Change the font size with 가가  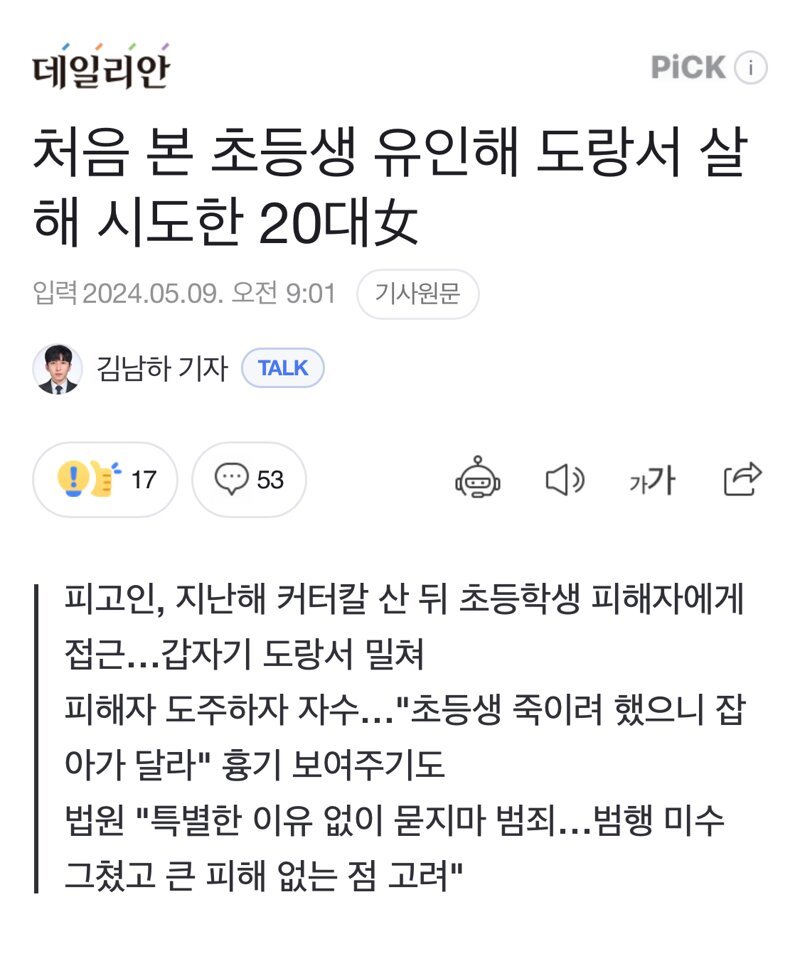coord(651,481)
